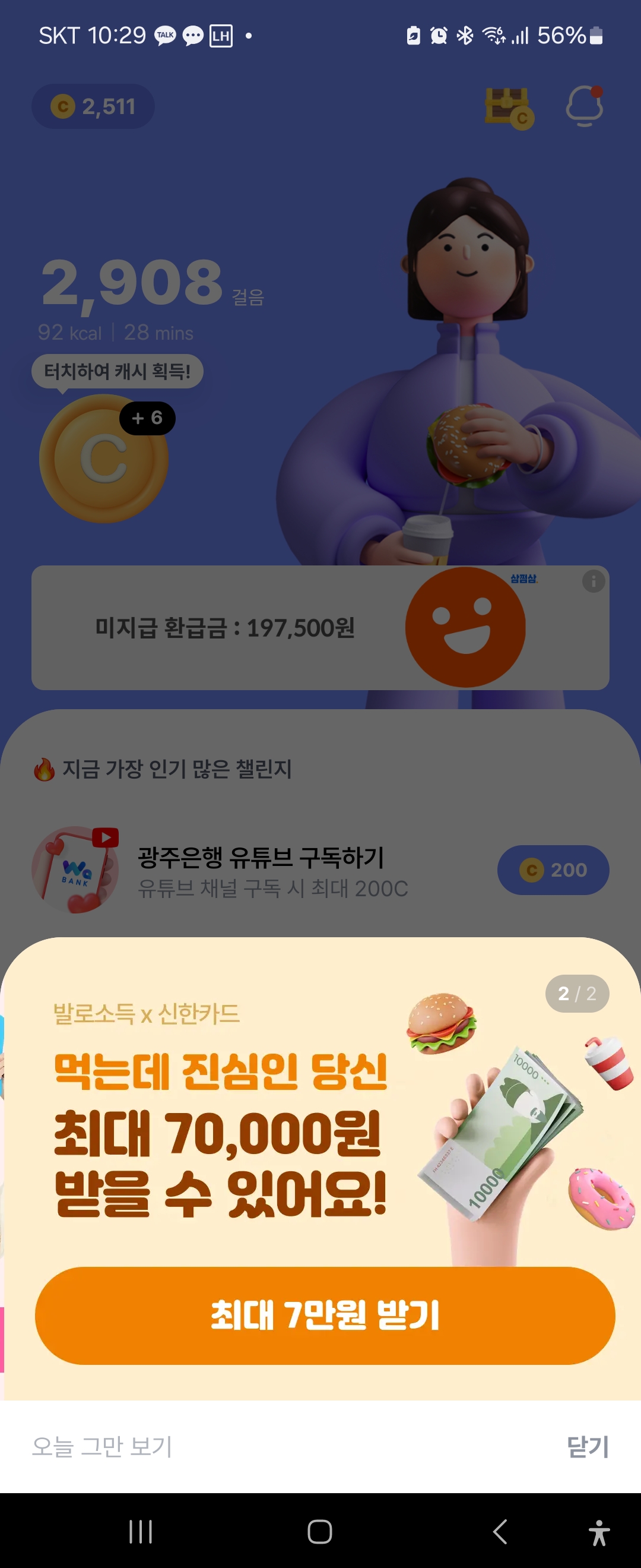The width and height of the screenshot is (641, 1568).
Task: Tap the 200 cash reward button
Action: (553, 870)
